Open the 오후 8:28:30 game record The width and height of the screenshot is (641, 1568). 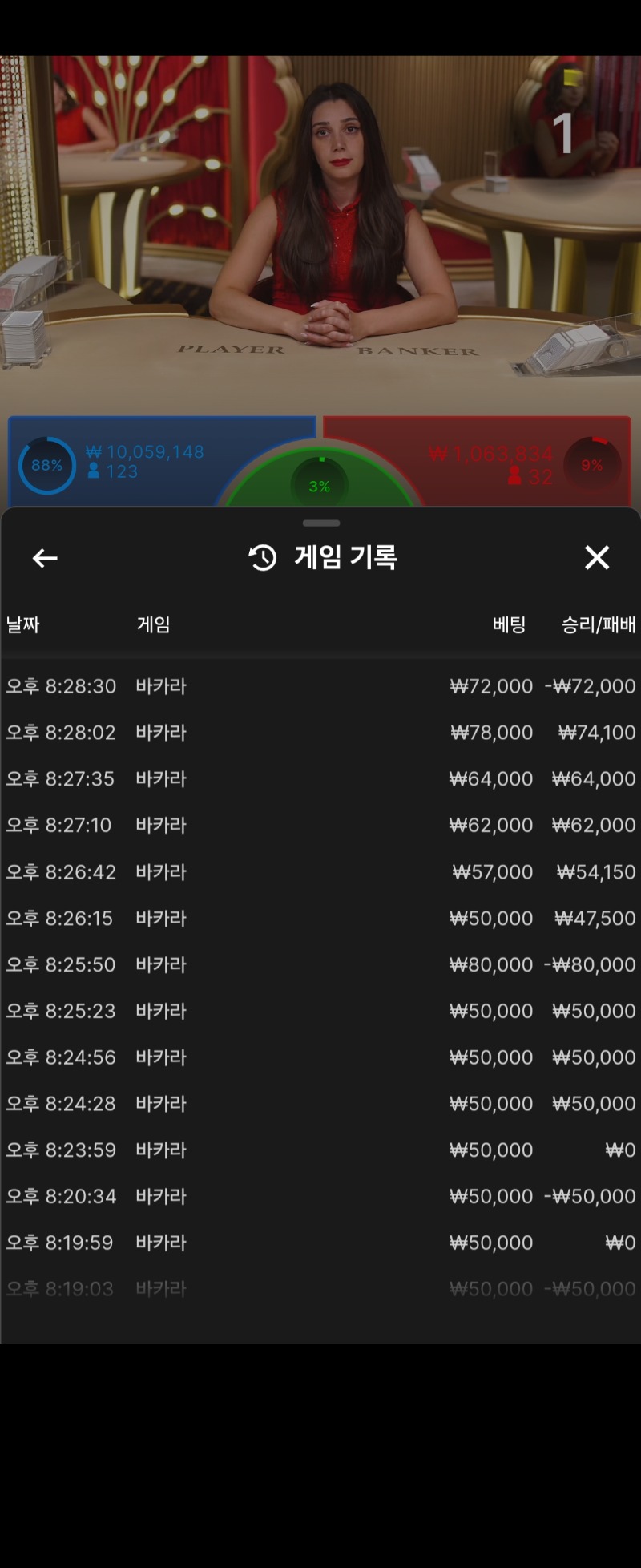tap(320, 686)
